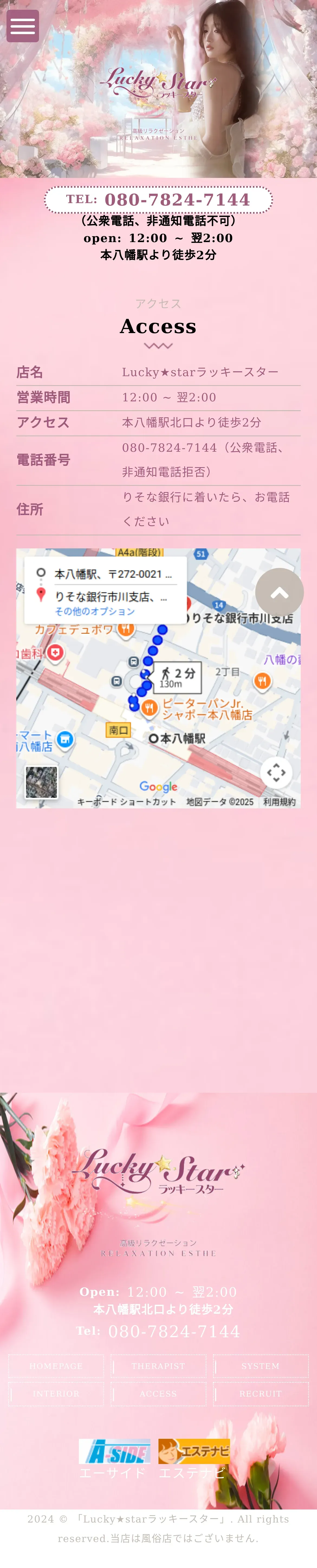Open the hamburger menu
This screenshot has height=1568, width=317.
pyautogui.click(x=22, y=26)
